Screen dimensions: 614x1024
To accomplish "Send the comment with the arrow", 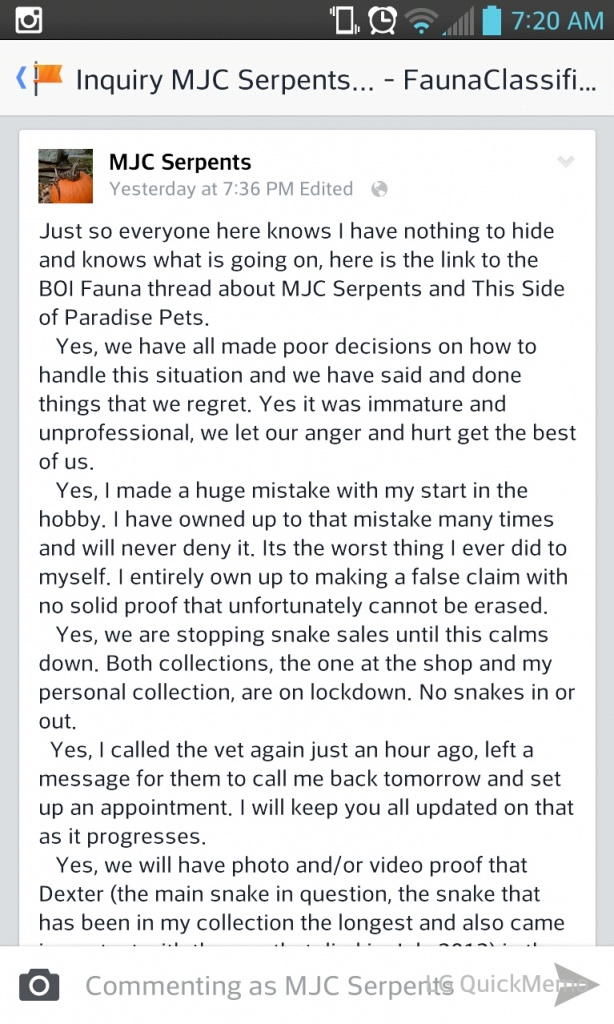I will pyautogui.click(x=575, y=984).
